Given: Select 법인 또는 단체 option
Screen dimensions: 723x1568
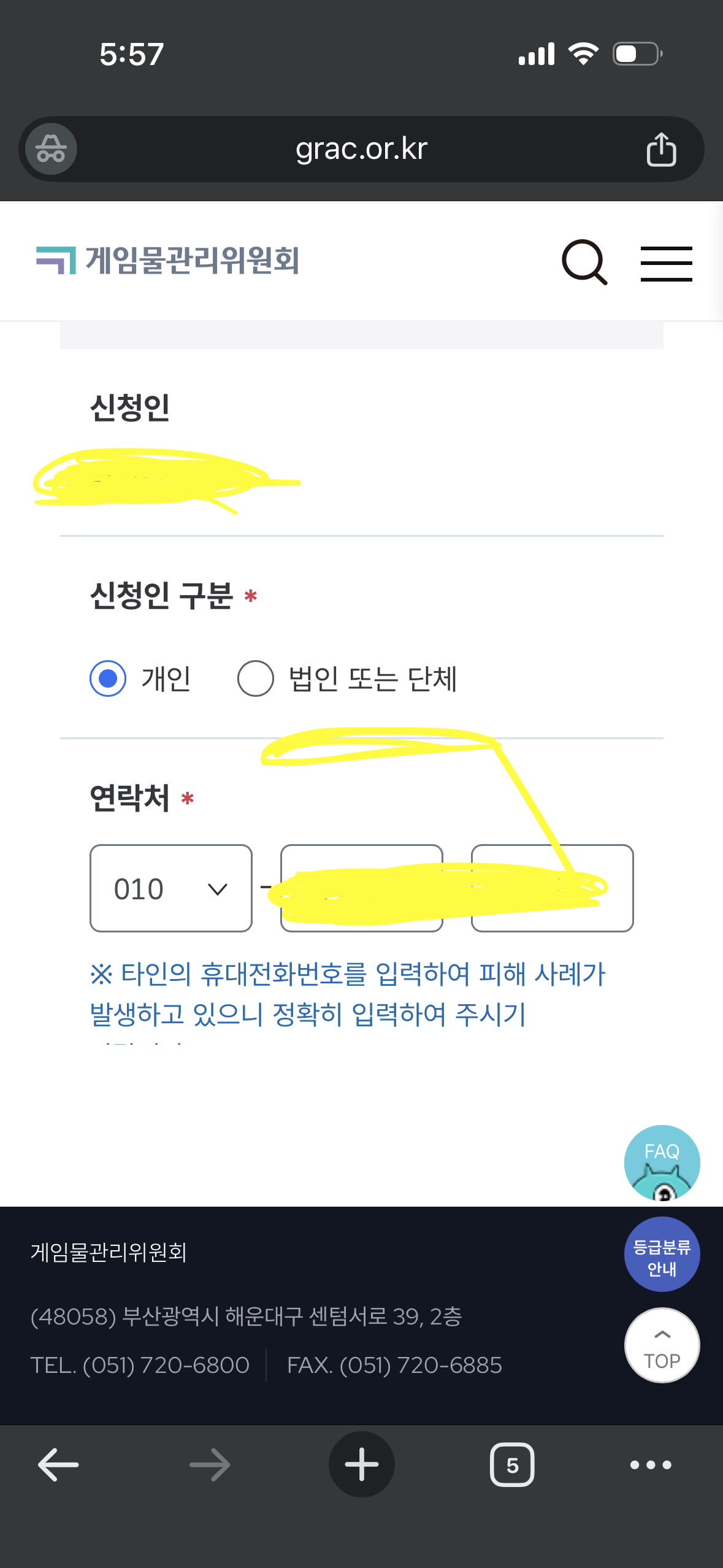Looking at the screenshot, I should 256,678.
